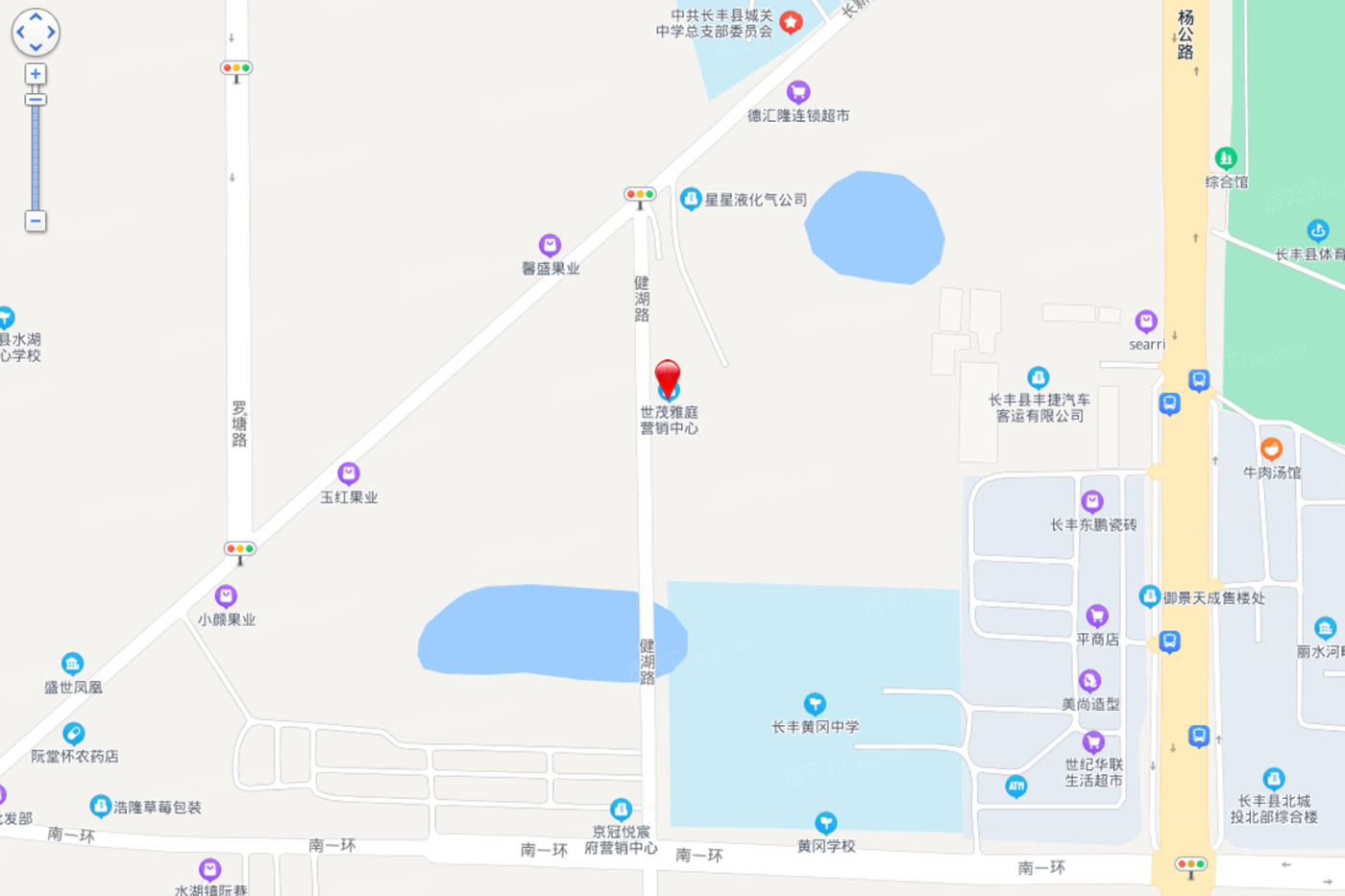
Task: Pan the map right with the arrow
Action: click(x=51, y=32)
